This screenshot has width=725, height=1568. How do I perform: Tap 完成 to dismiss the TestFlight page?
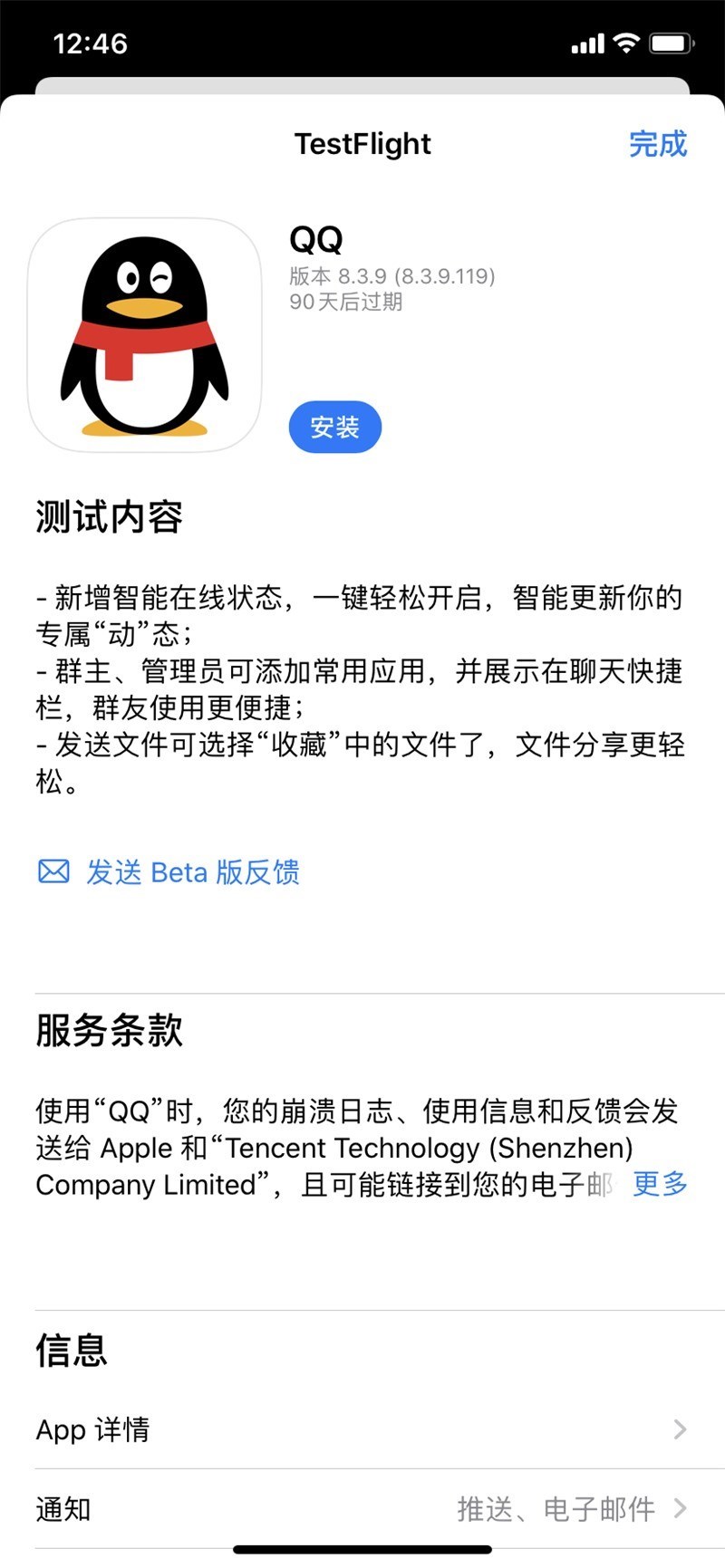[x=657, y=145]
